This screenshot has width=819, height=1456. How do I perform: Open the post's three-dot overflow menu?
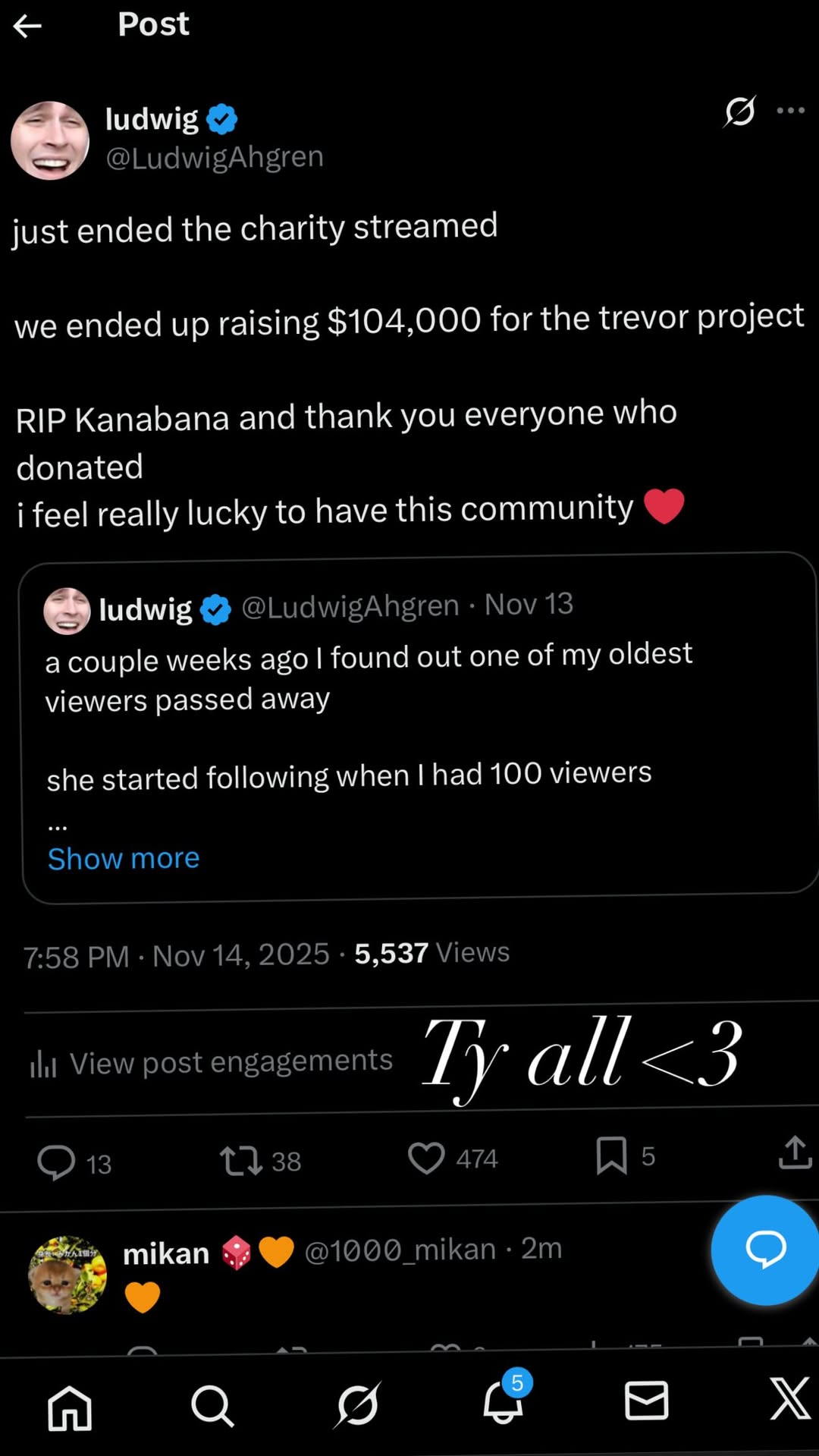790,111
